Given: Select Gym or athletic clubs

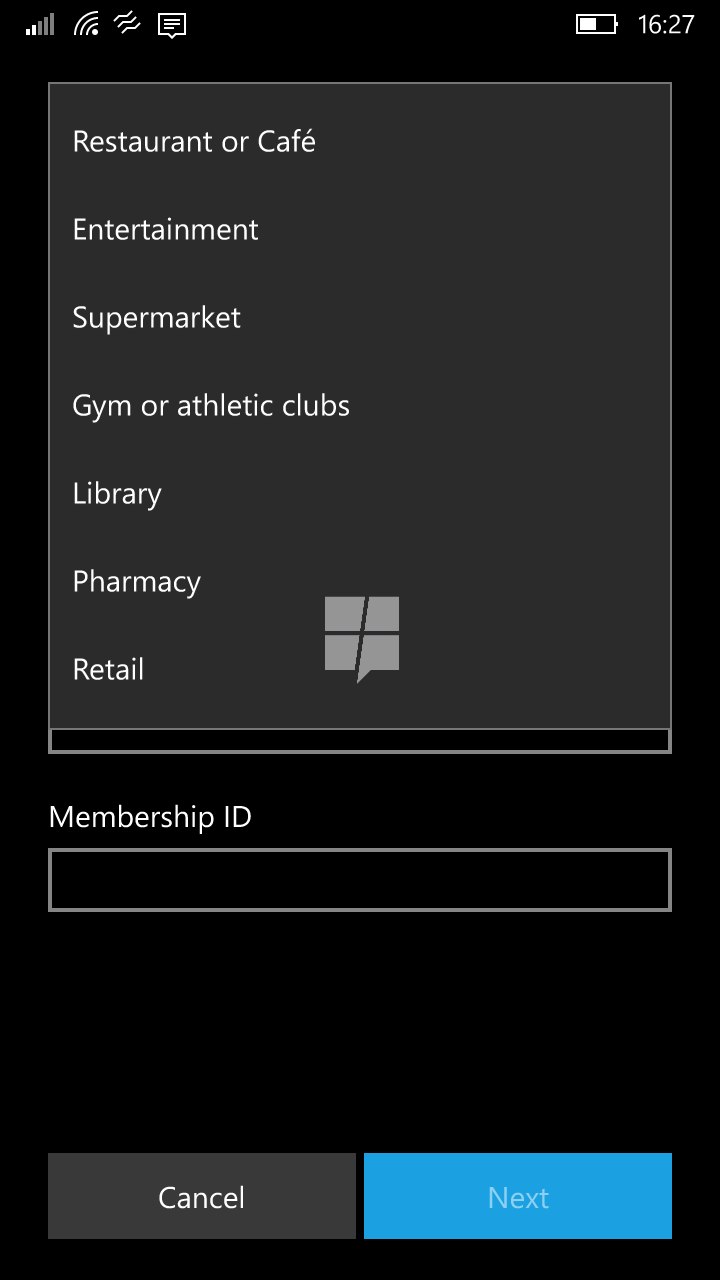Looking at the screenshot, I should click(x=360, y=406).
